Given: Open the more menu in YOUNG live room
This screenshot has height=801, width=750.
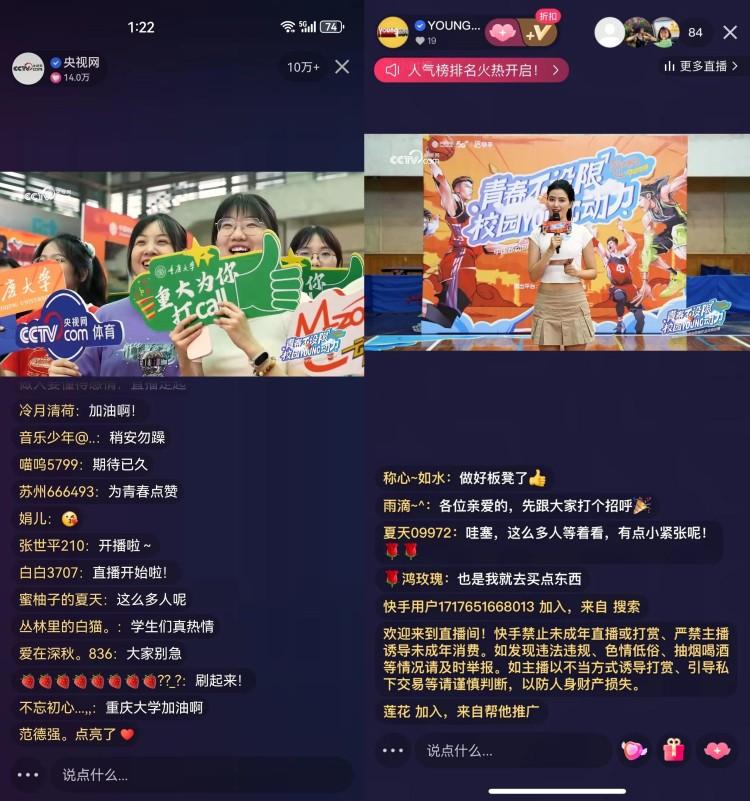Looking at the screenshot, I should [x=393, y=750].
